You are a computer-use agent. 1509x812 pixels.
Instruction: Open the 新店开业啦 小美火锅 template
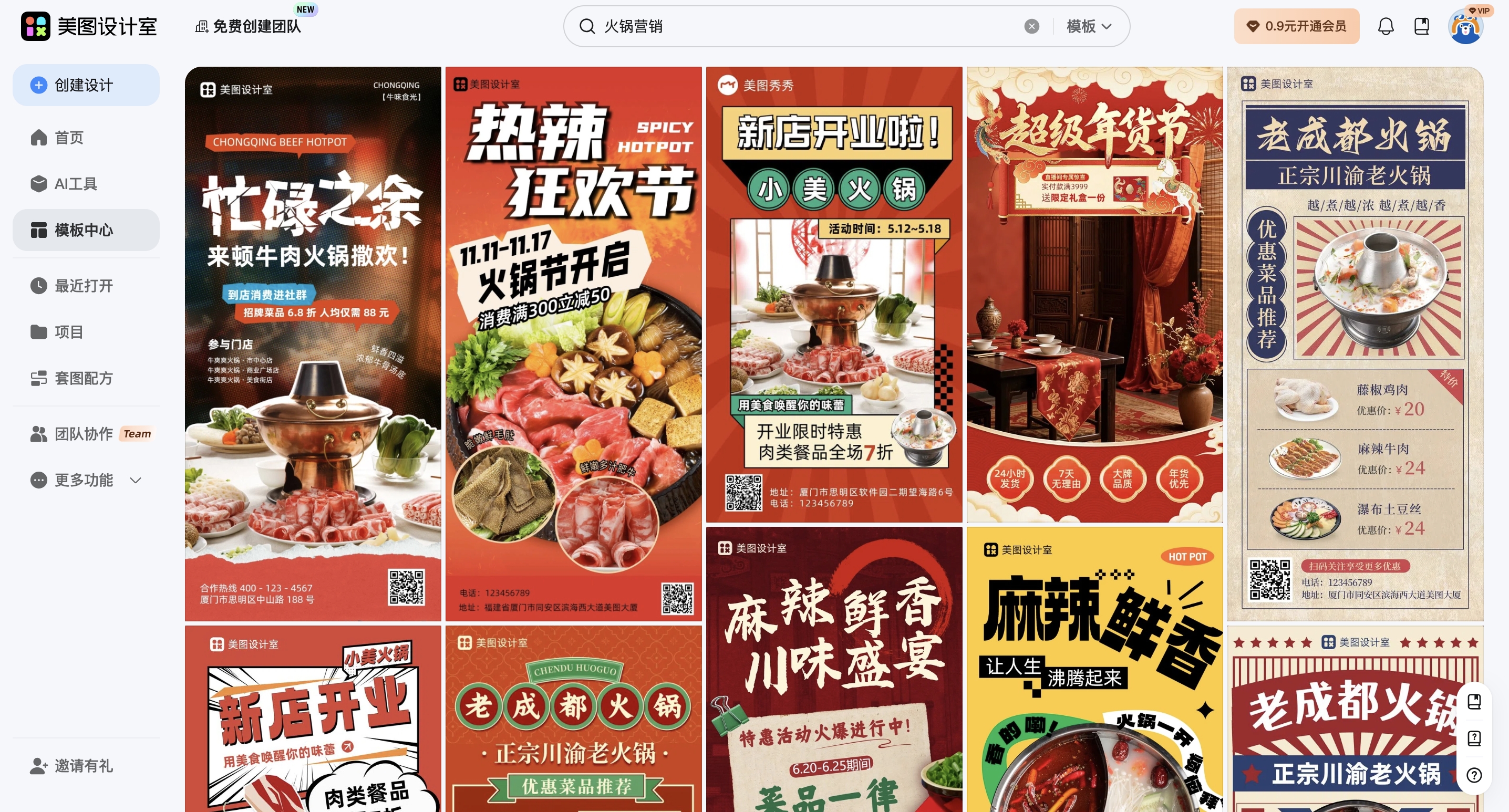pyautogui.click(x=834, y=294)
